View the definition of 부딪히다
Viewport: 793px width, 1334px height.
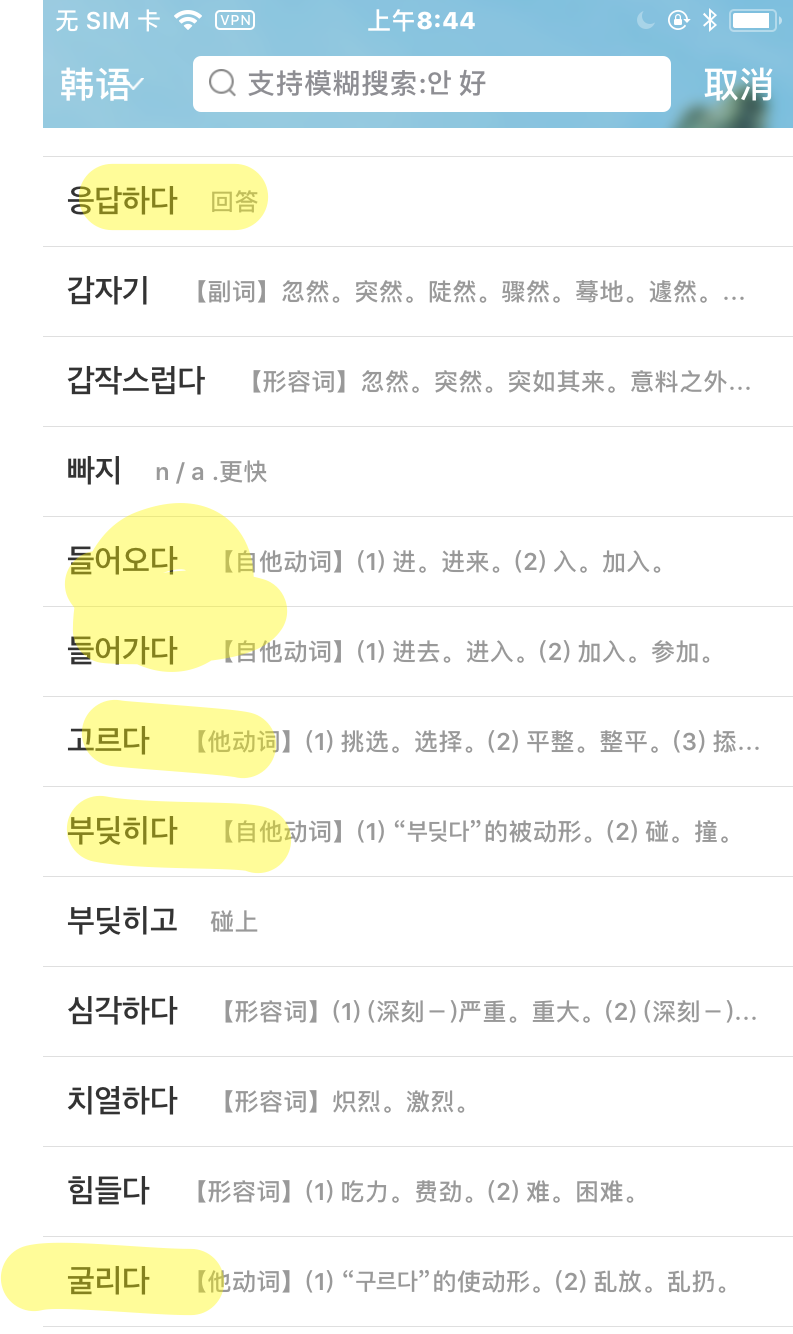coord(400,831)
